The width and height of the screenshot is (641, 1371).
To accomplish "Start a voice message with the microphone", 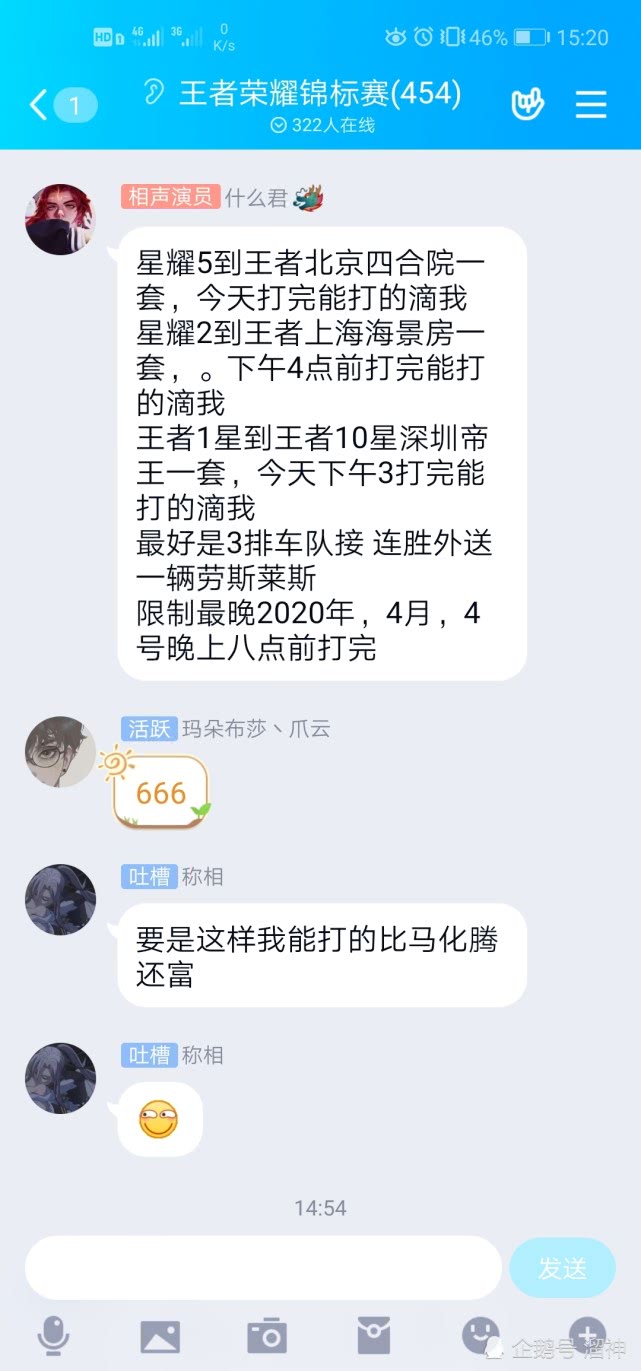I will pos(53,1336).
